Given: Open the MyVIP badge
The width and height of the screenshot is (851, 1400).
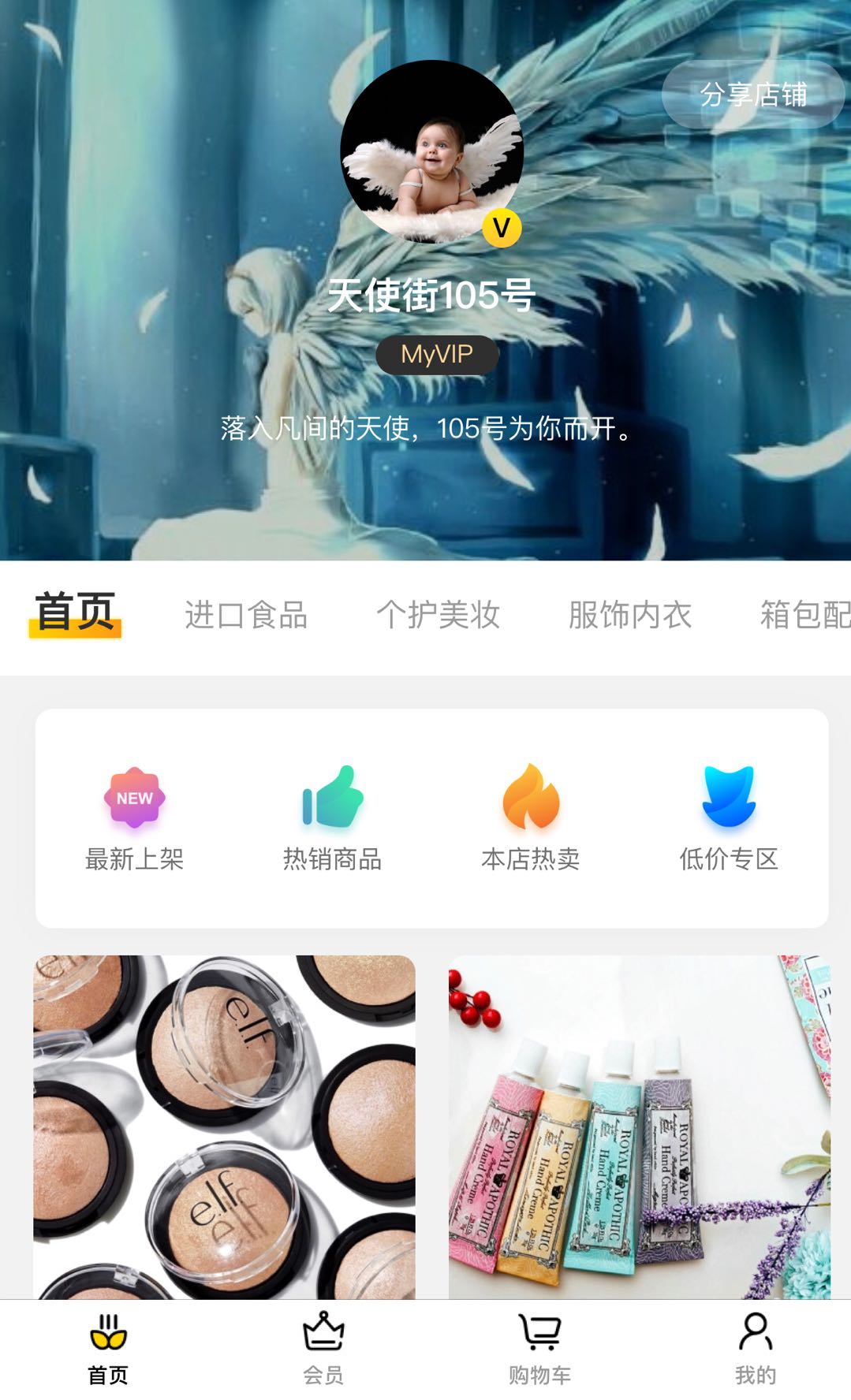Looking at the screenshot, I should point(437,355).
